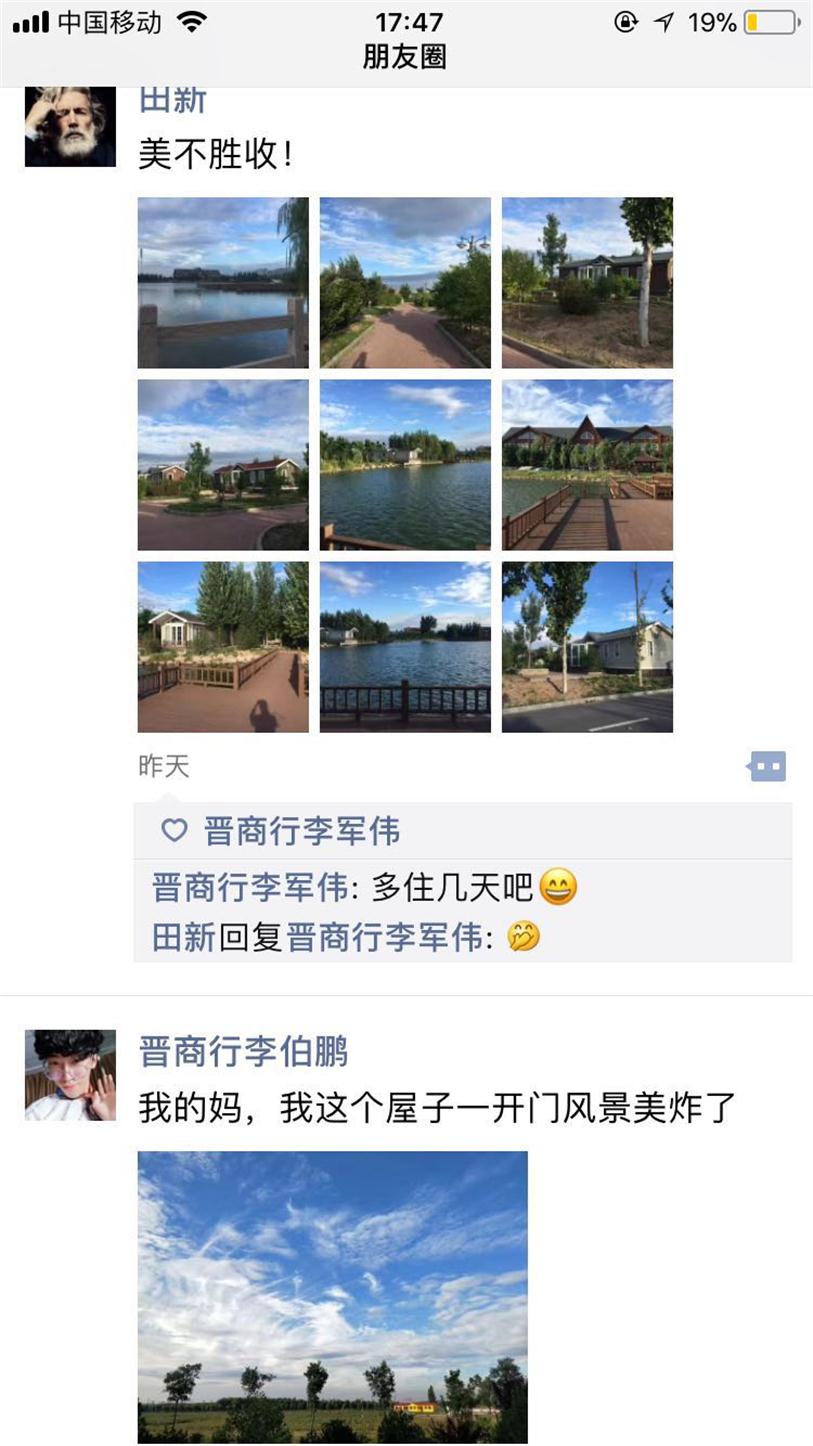Open the large lodge and boardwalk photo
Viewport: 813px width, 1446px height.
coord(587,465)
